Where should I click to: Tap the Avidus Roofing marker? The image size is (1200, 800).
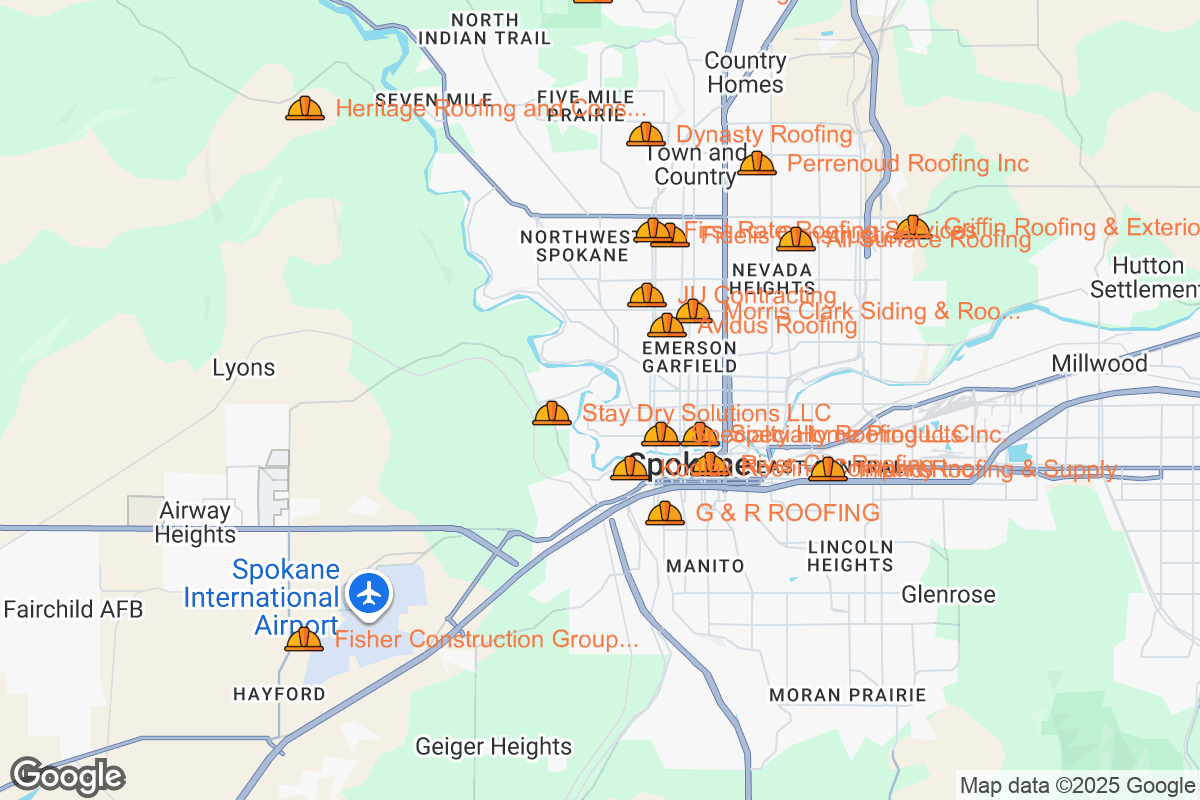tap(666, 326)
